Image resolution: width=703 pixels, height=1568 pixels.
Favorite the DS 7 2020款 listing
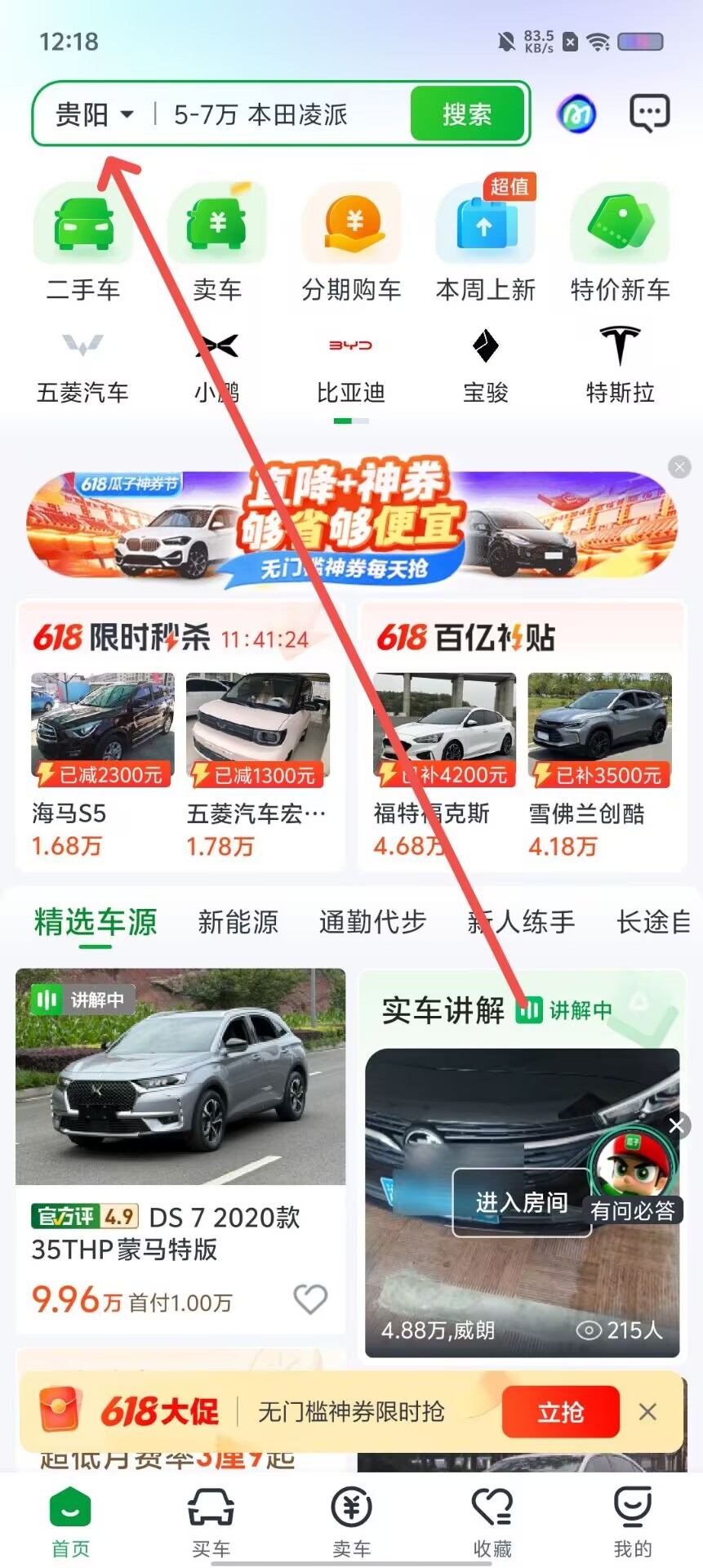(310, 1298)
